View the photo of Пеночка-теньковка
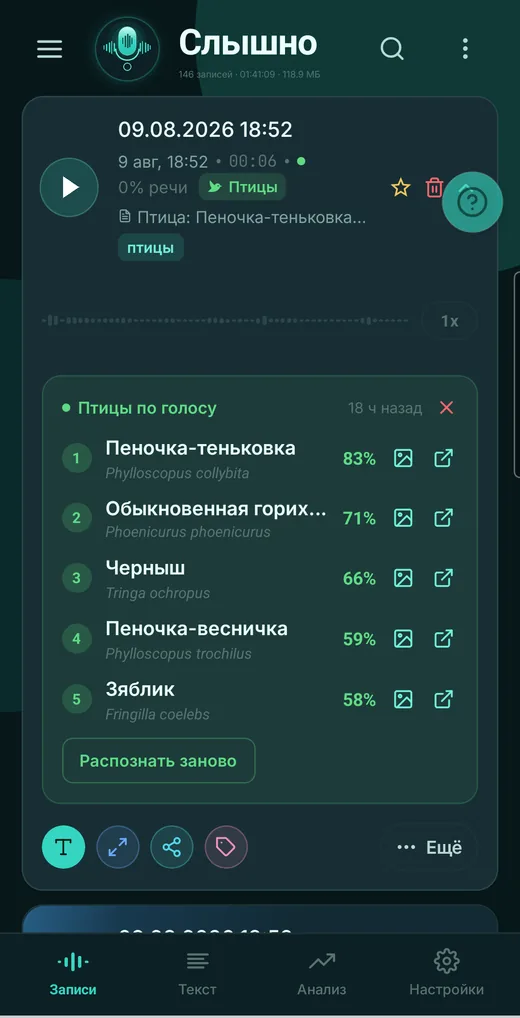Viewport: 520px width, 1018px height. click(403, 458)
